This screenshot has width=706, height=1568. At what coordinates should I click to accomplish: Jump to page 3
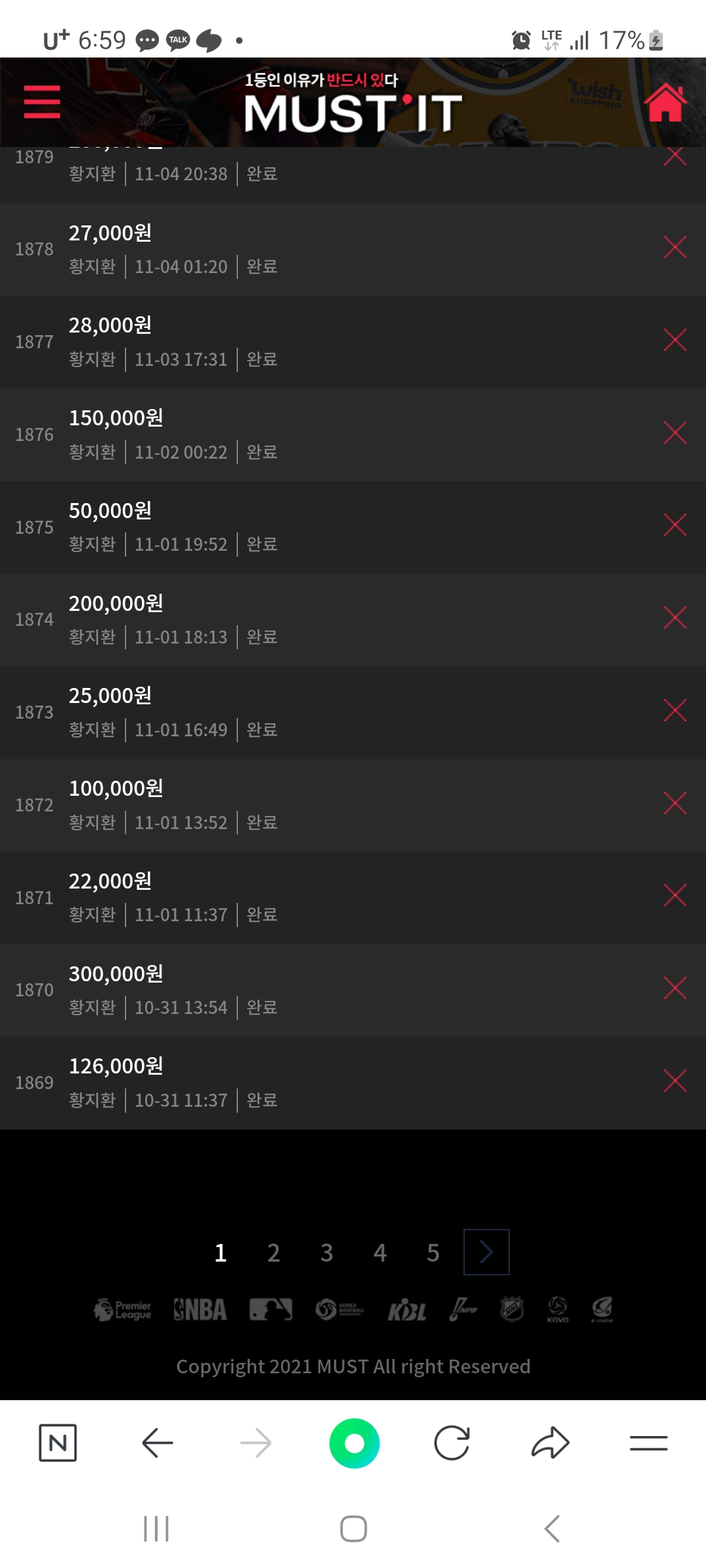(327, 1252)
